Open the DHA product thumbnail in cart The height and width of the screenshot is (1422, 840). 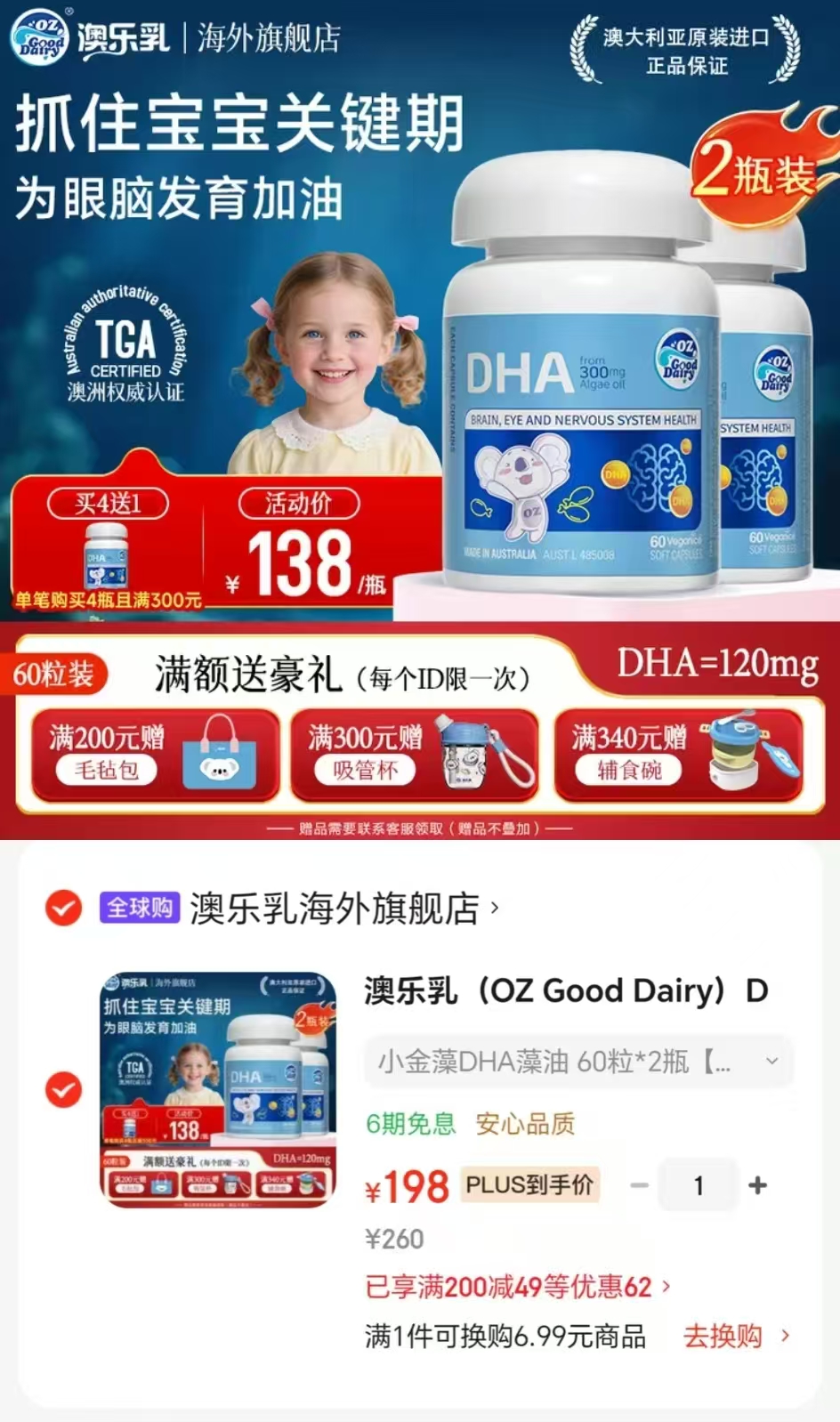pyautogui.click(x=218, y=1089)
